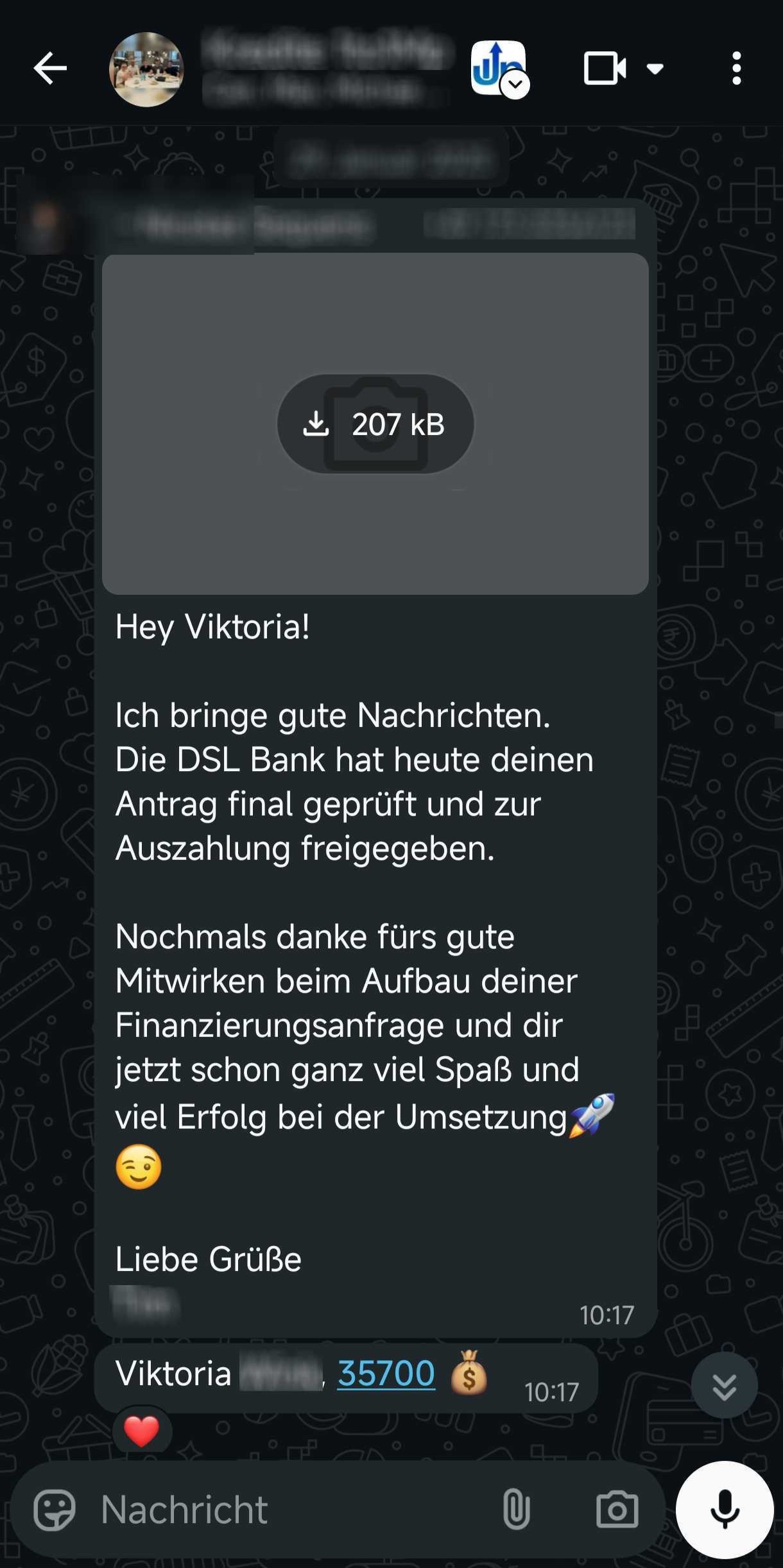
Task: Toggle the download of the 207 kB photo
Action: pyautogui.click(x=374, y=423)
